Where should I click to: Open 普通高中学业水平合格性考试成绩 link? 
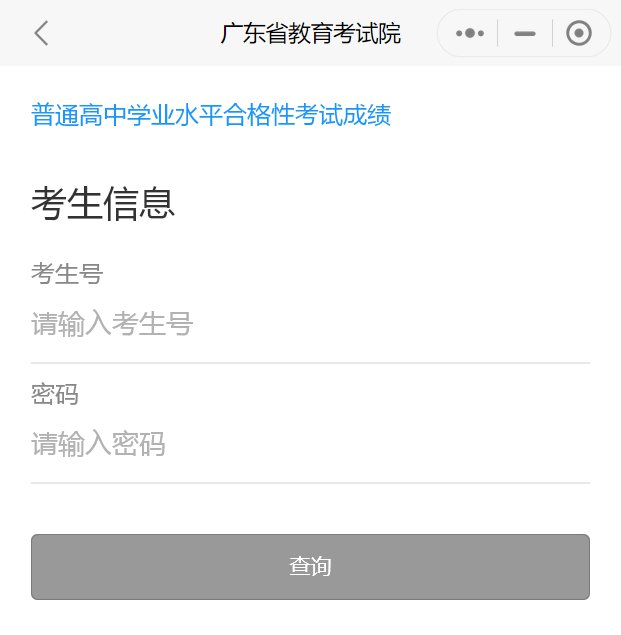211,115
